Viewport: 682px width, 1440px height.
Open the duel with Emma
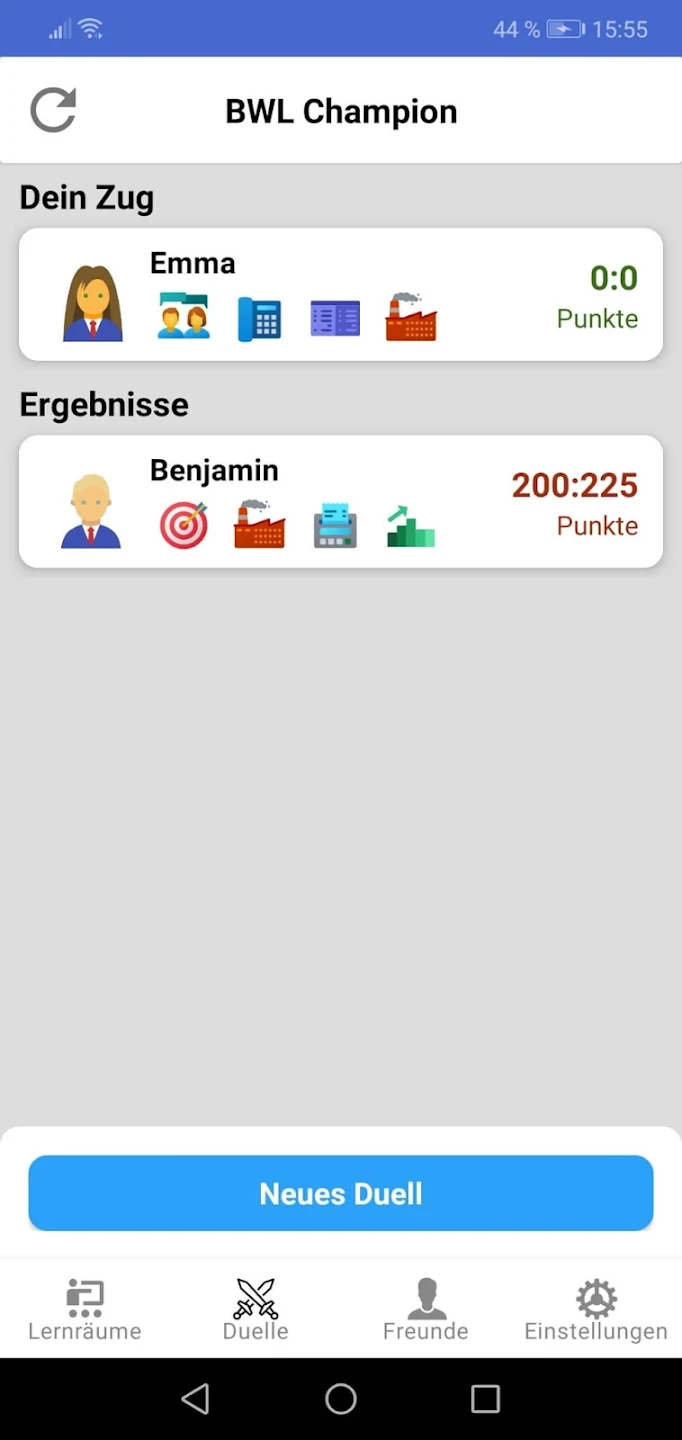340,294
